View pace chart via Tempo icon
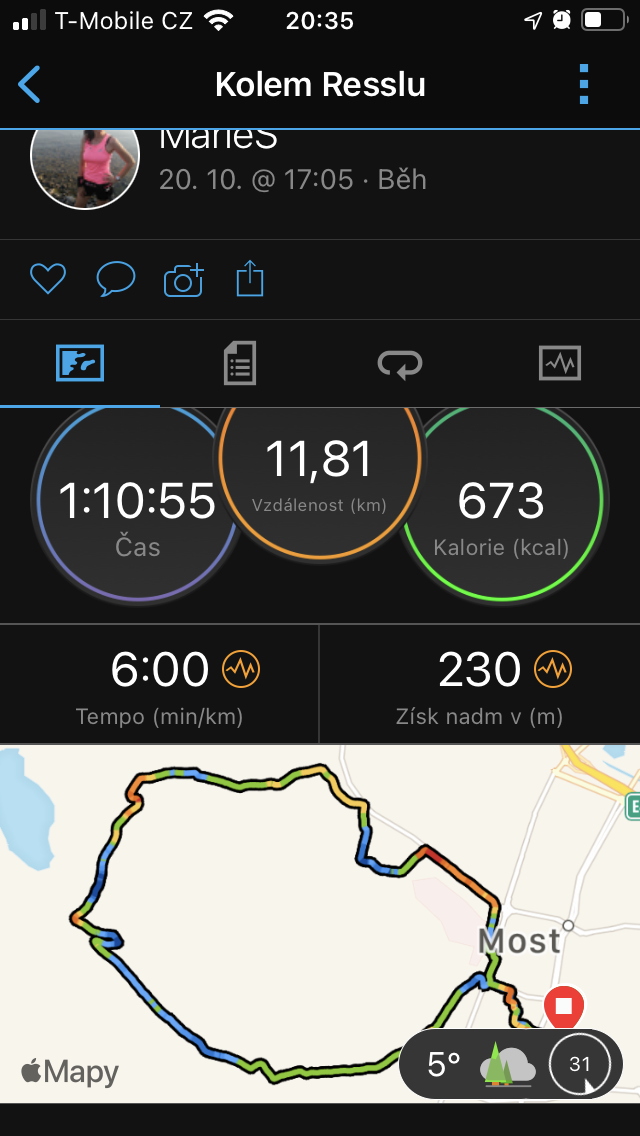 coord(241,669)
